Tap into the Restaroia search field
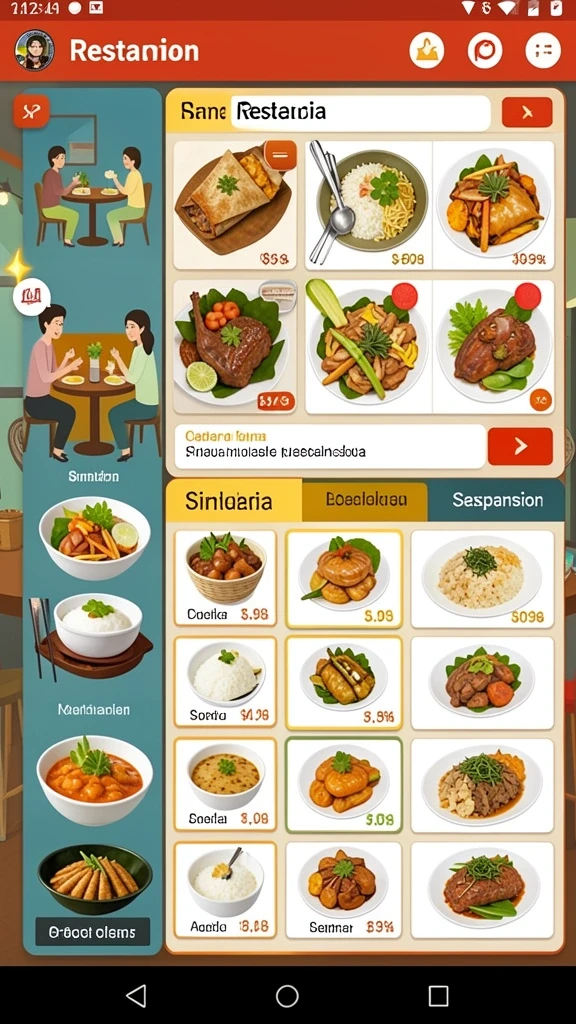This screenshot has height=1024, width=576. click(360, 112)
